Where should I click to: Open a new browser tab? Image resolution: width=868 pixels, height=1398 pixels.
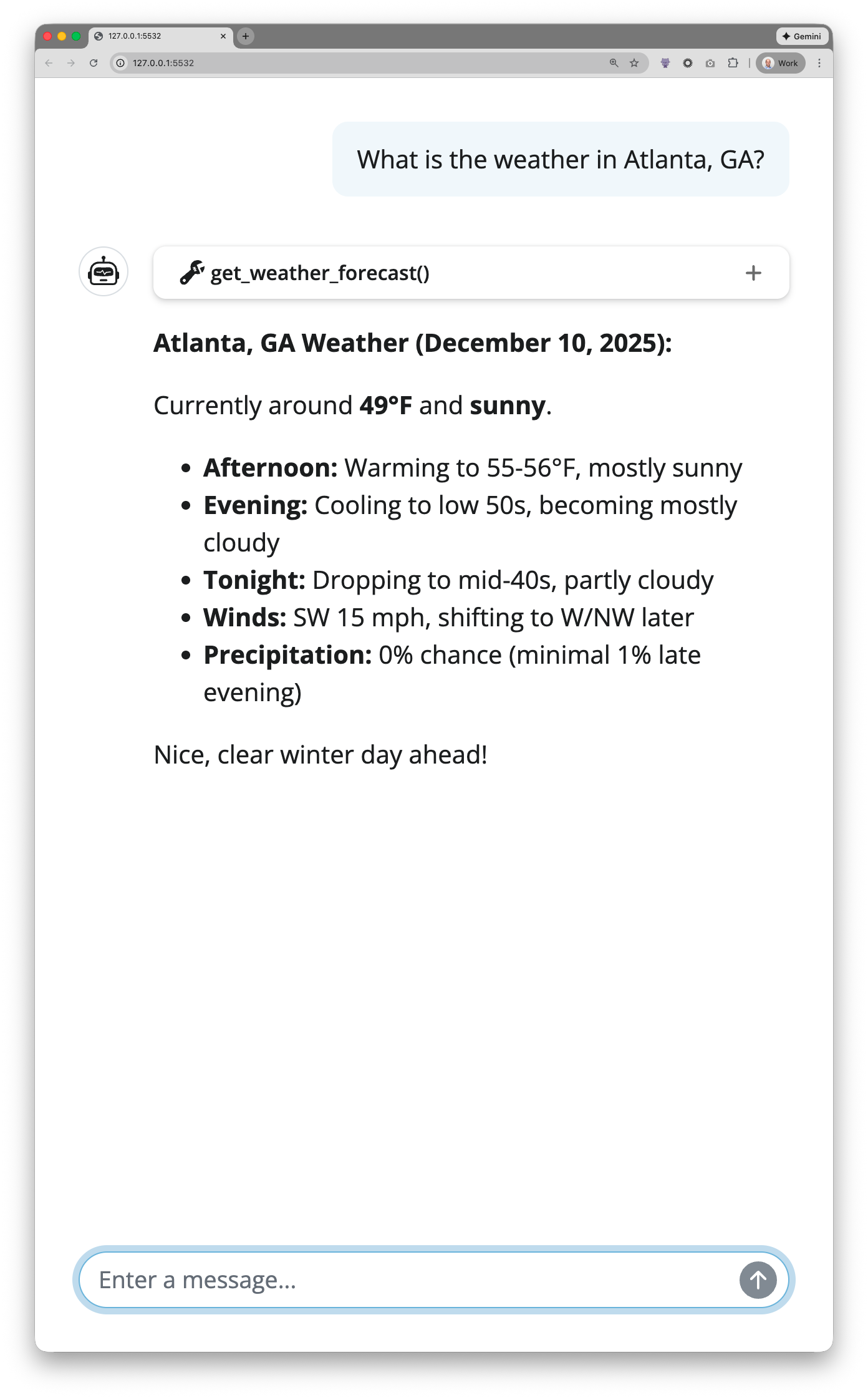(246, 36)
